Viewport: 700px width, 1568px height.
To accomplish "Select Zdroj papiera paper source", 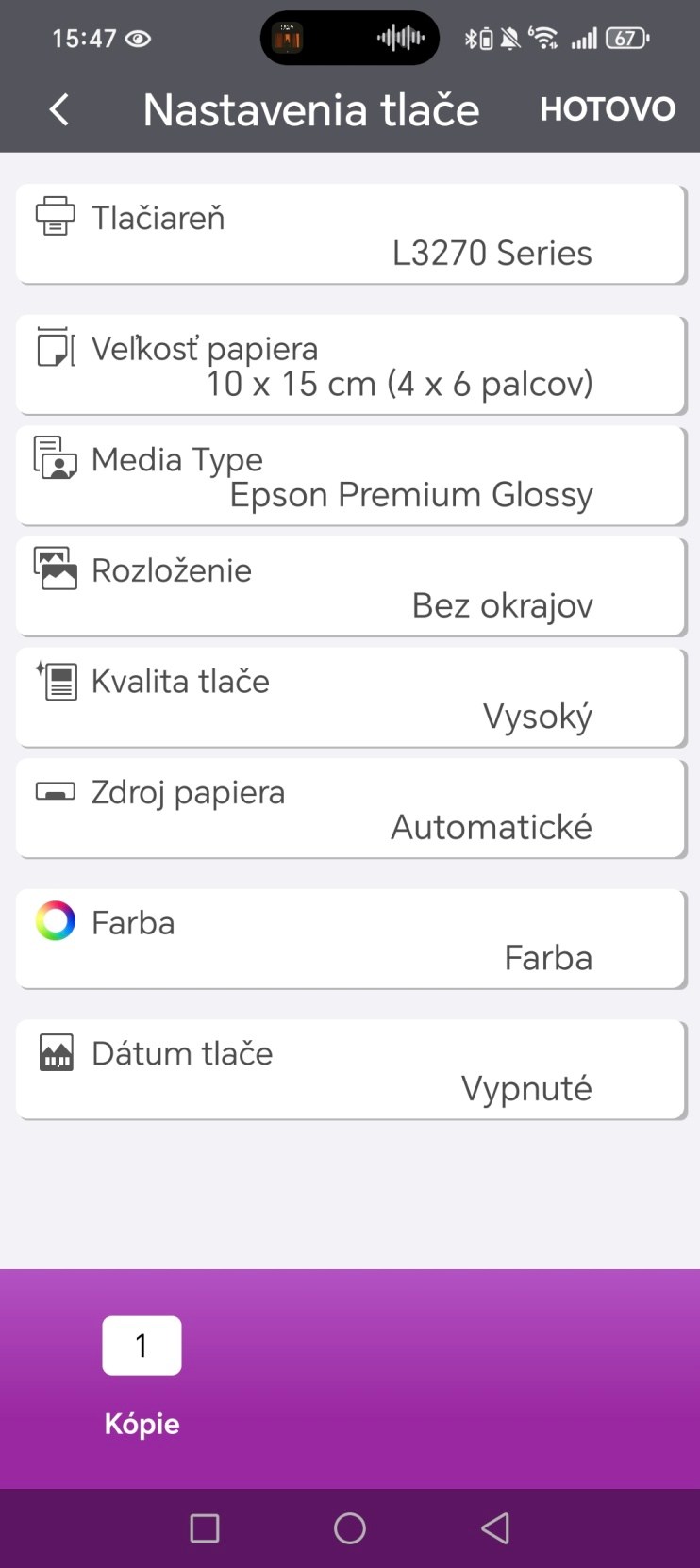I will (x=350, y=809).
